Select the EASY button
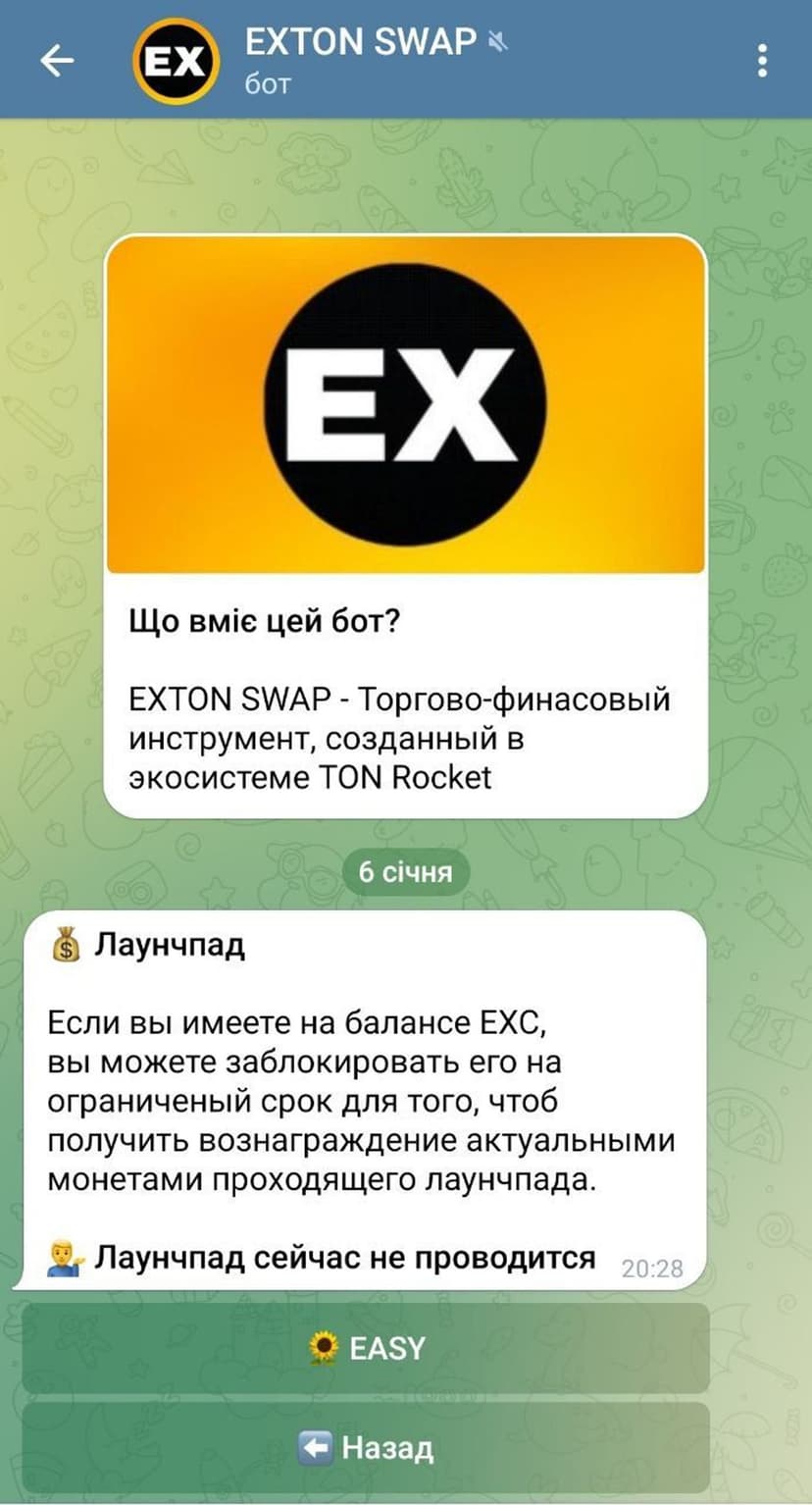Image resolution: width=812 pixels, height=1505 pixels. click(x=366, y=1348)
